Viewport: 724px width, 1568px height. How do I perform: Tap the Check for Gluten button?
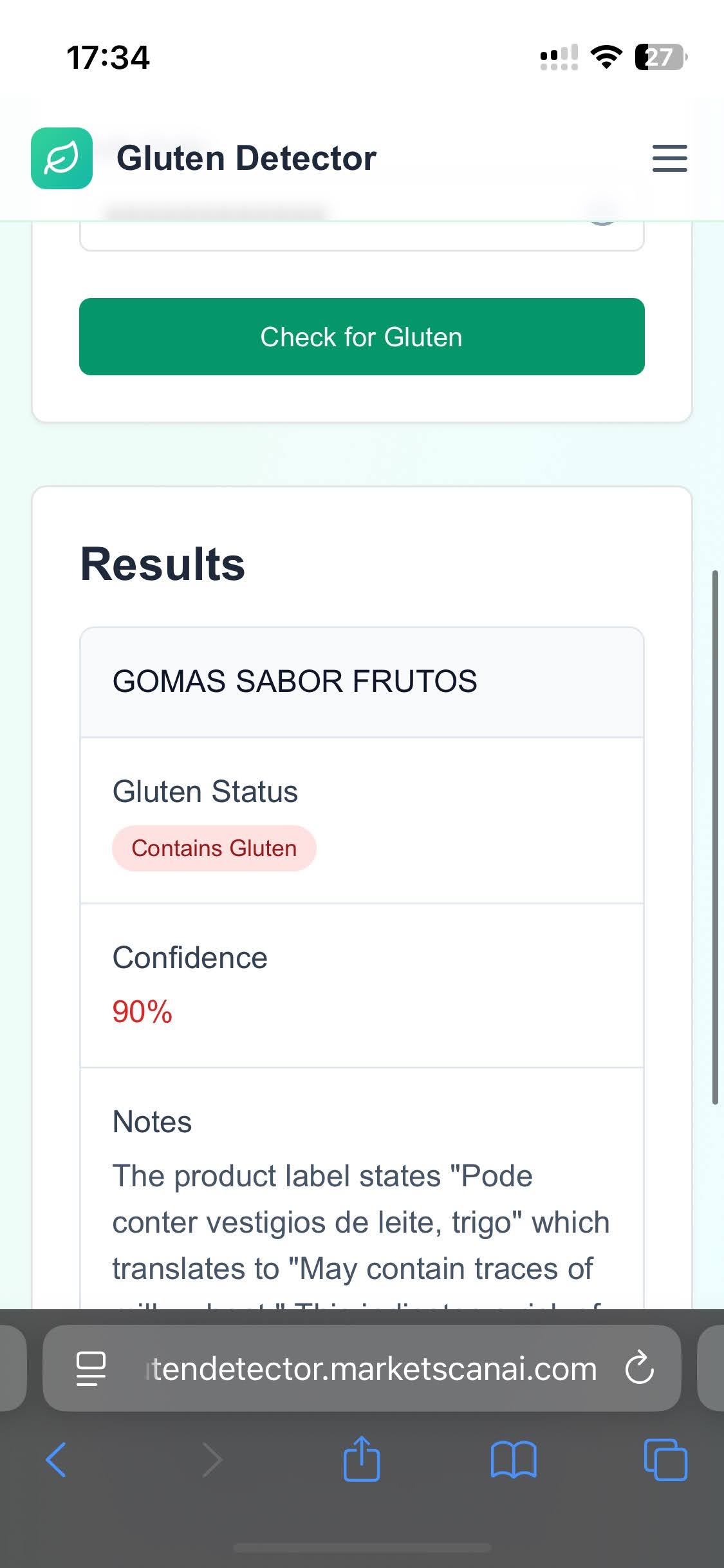(361, 337)
